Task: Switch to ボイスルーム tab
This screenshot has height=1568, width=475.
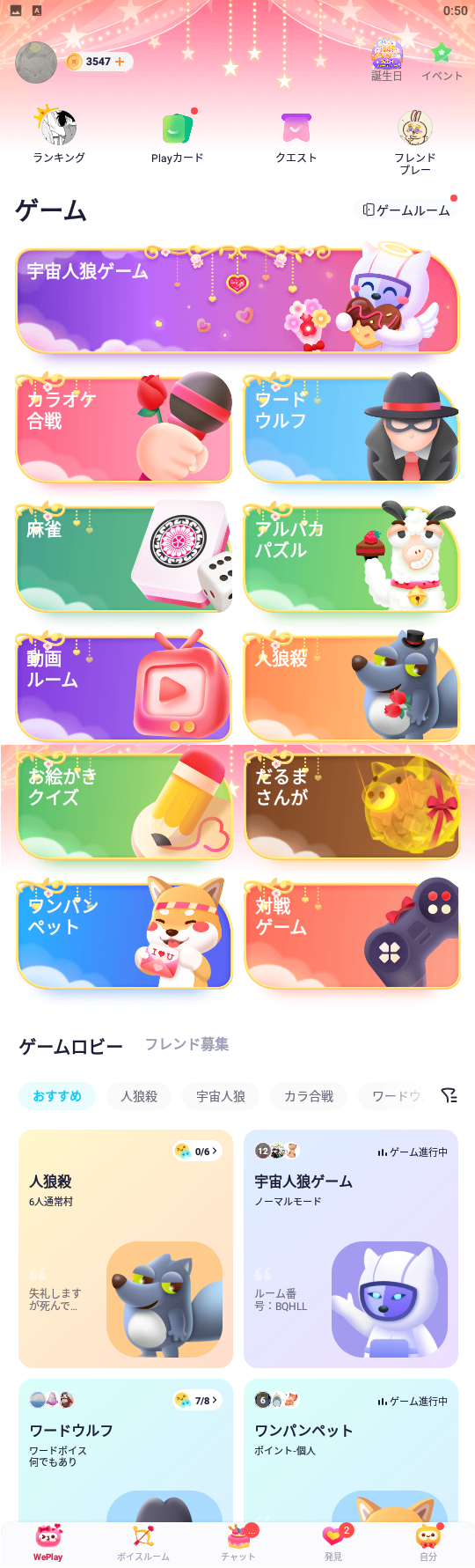Action: tap(143, 1542)
